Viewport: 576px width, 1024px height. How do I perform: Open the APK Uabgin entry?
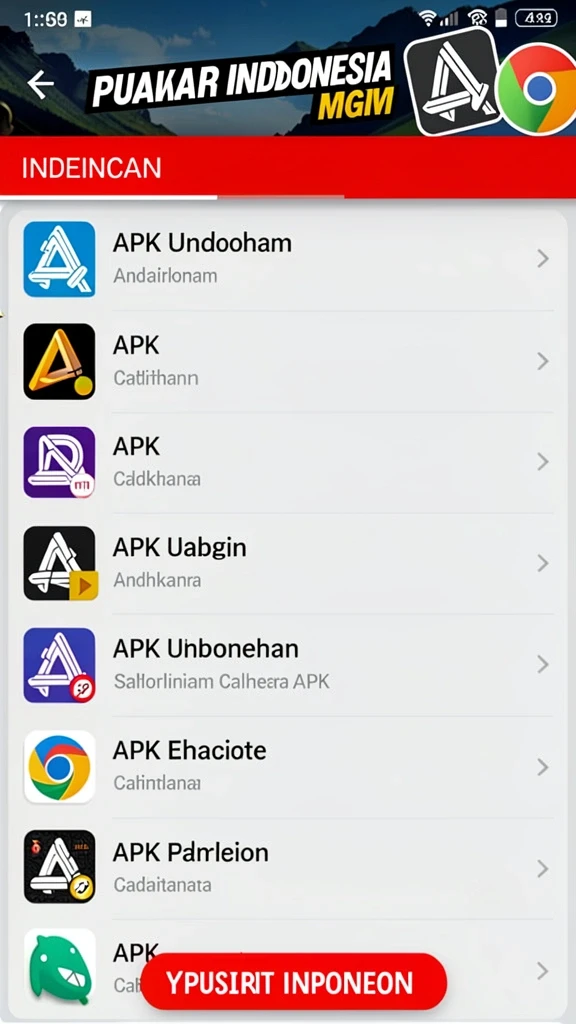pyautogui.click(x=288, y=563)
